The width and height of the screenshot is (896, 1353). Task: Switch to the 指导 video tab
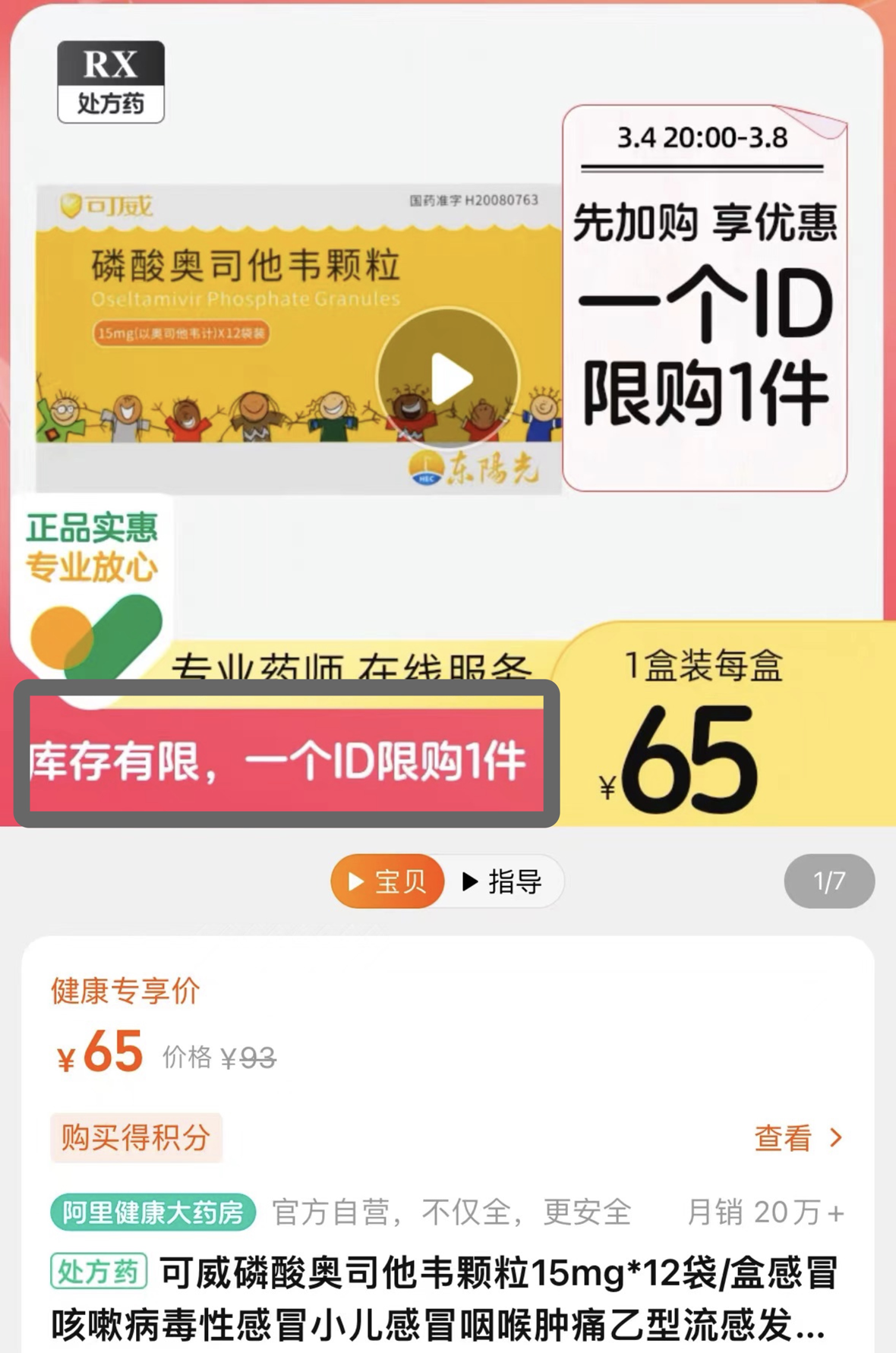point(503,881)
